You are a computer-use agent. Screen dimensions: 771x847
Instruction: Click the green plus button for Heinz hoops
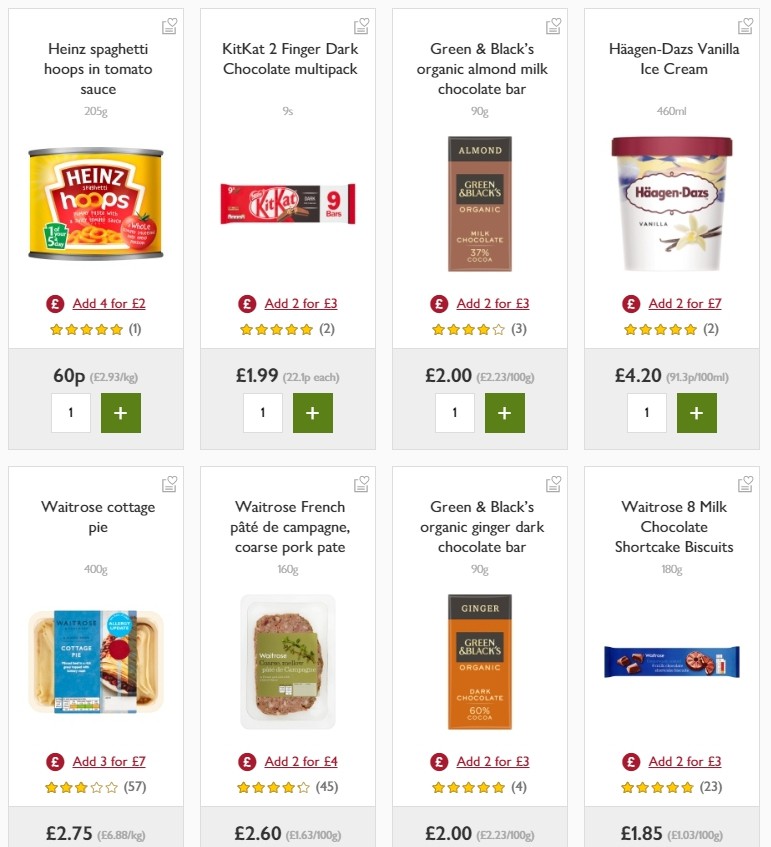point(121,412)
